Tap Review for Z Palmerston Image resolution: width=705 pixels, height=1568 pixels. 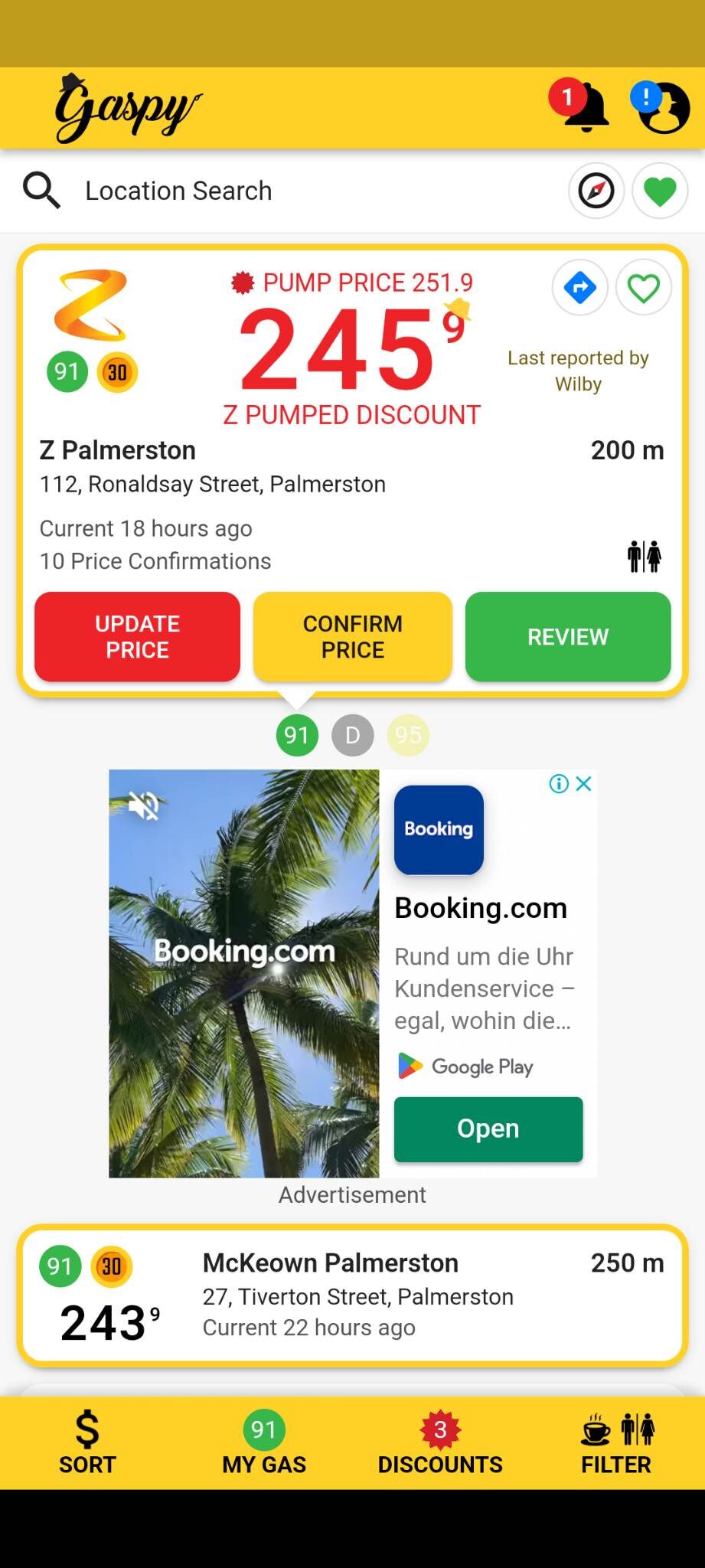click(568, 636)
